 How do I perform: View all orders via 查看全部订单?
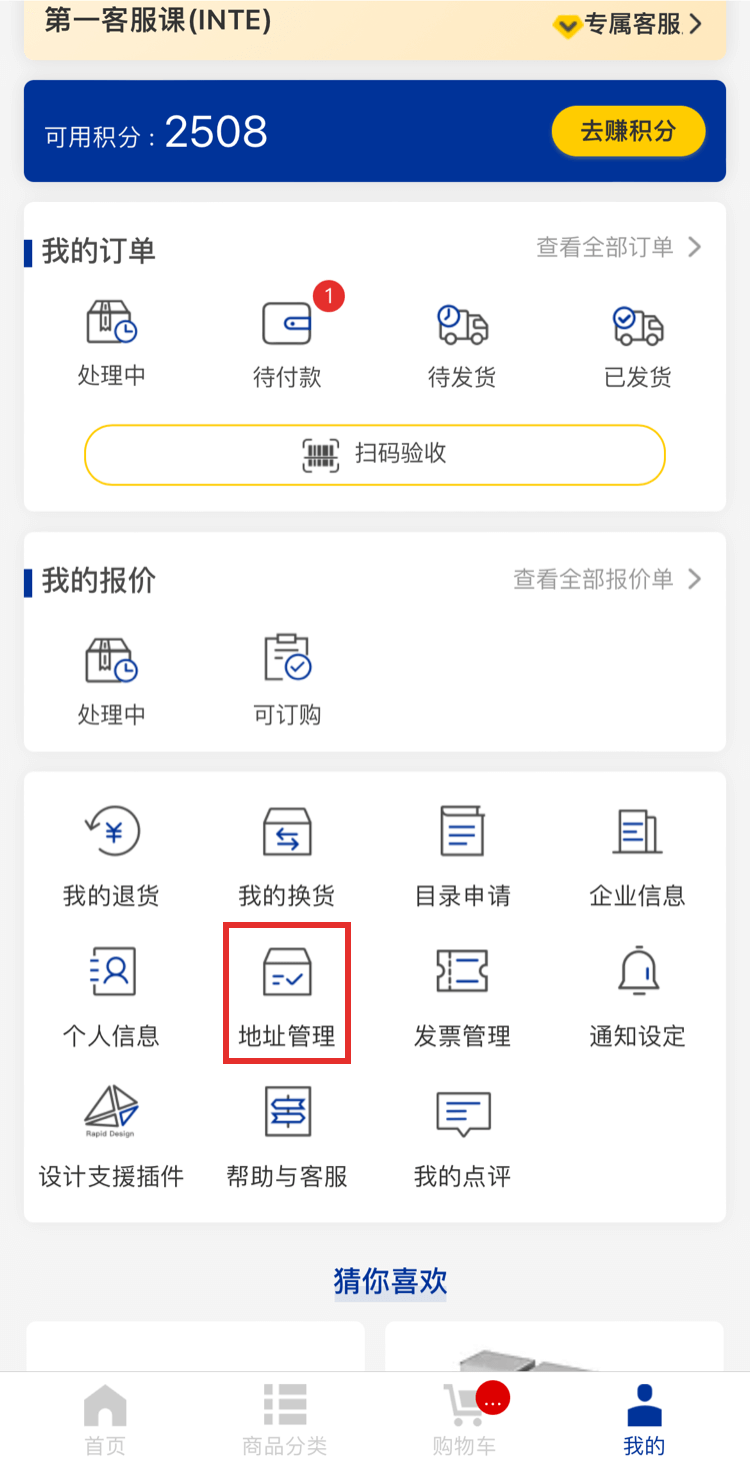click(619, 247)
